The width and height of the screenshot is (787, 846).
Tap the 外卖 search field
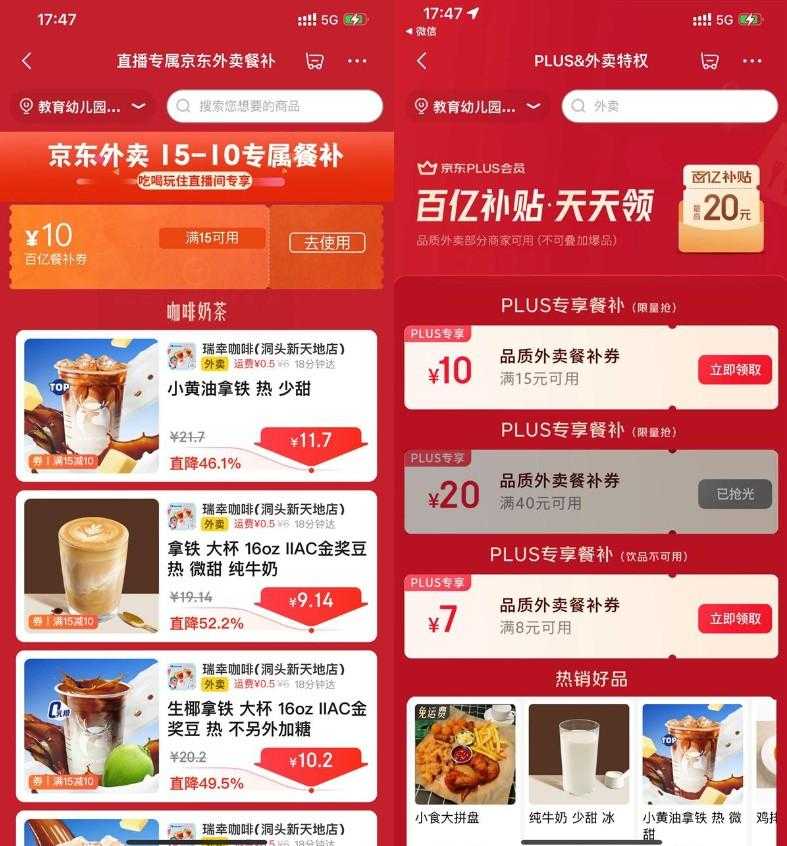pyautogui.click(x=670, y=106)
